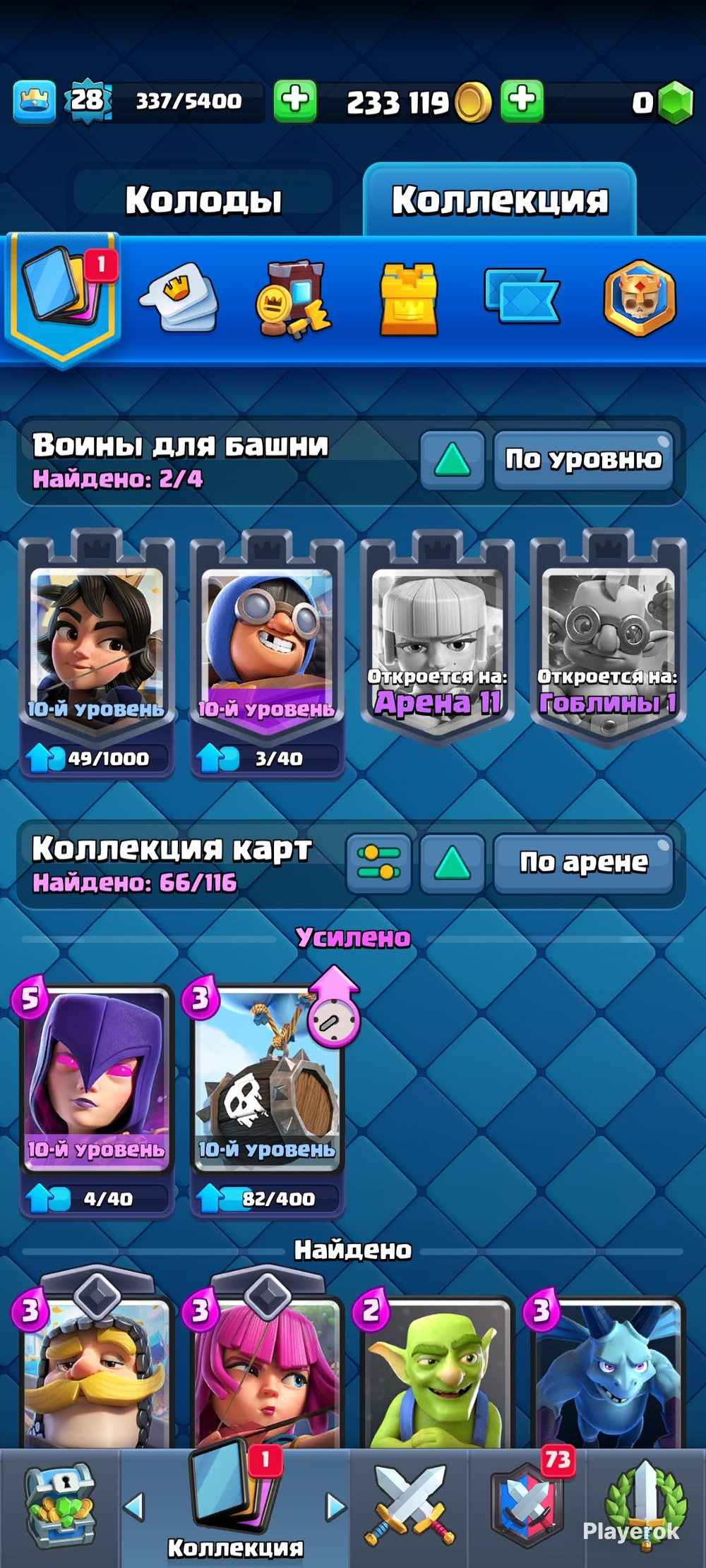Viewport: 706px width, 1568px height.
Task: Select the Skeleton Barrel card
Action: coord(268,1076)
